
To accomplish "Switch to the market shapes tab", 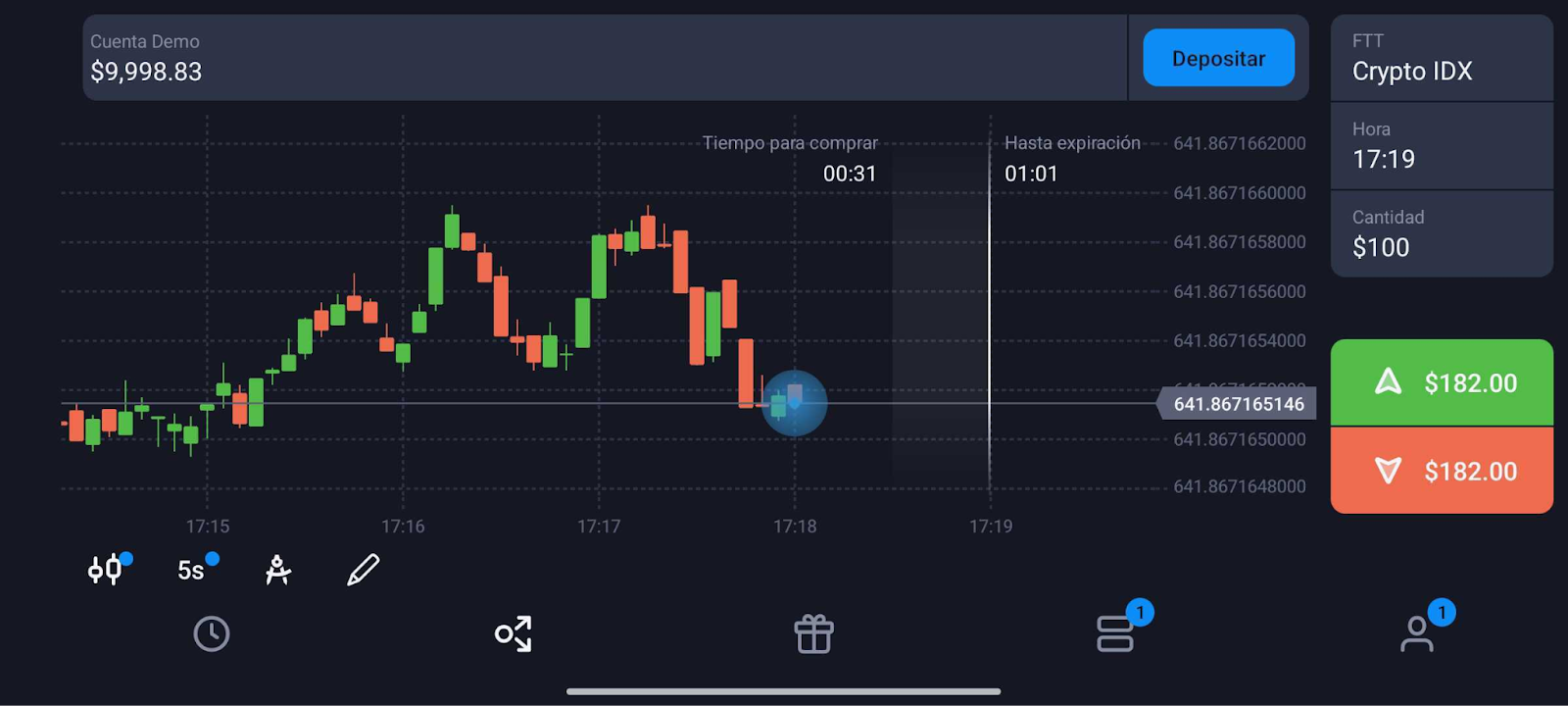I will tap(514, 634).
